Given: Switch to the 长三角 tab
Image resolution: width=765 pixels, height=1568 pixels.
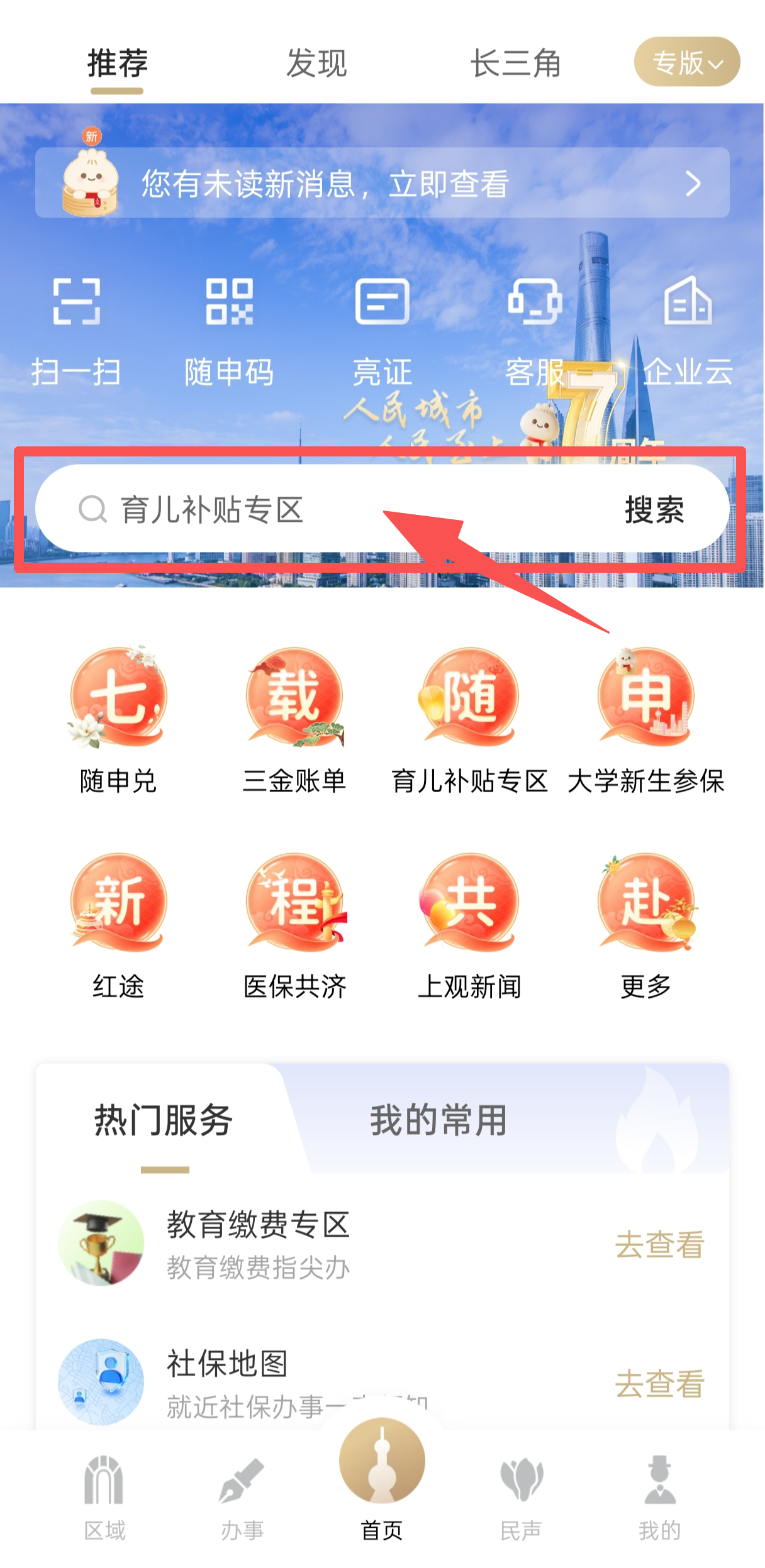Looking at the screenshot, I should (x=515, y=63).
